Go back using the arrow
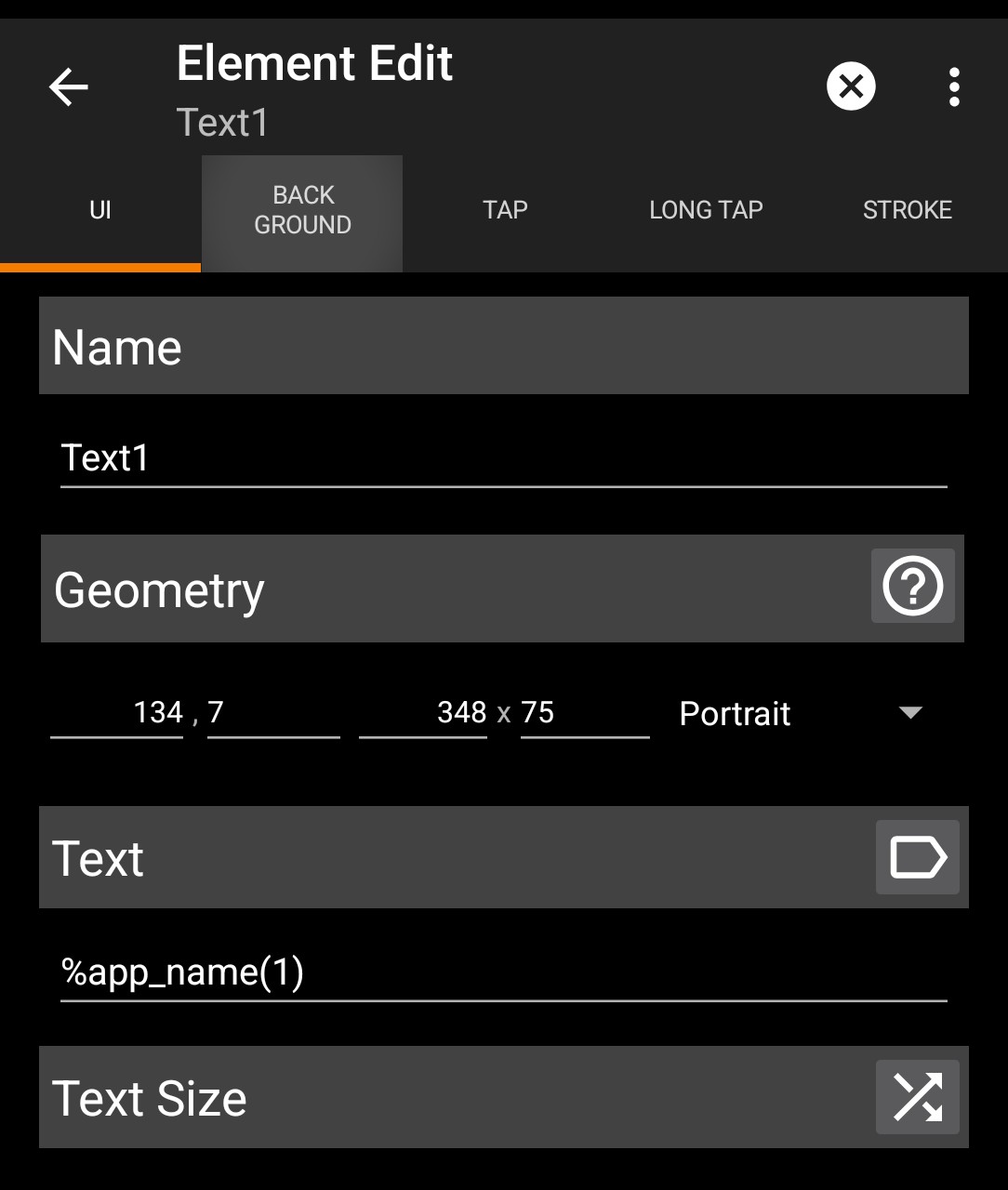The image size is (1008, 1190). click(68, 87)
